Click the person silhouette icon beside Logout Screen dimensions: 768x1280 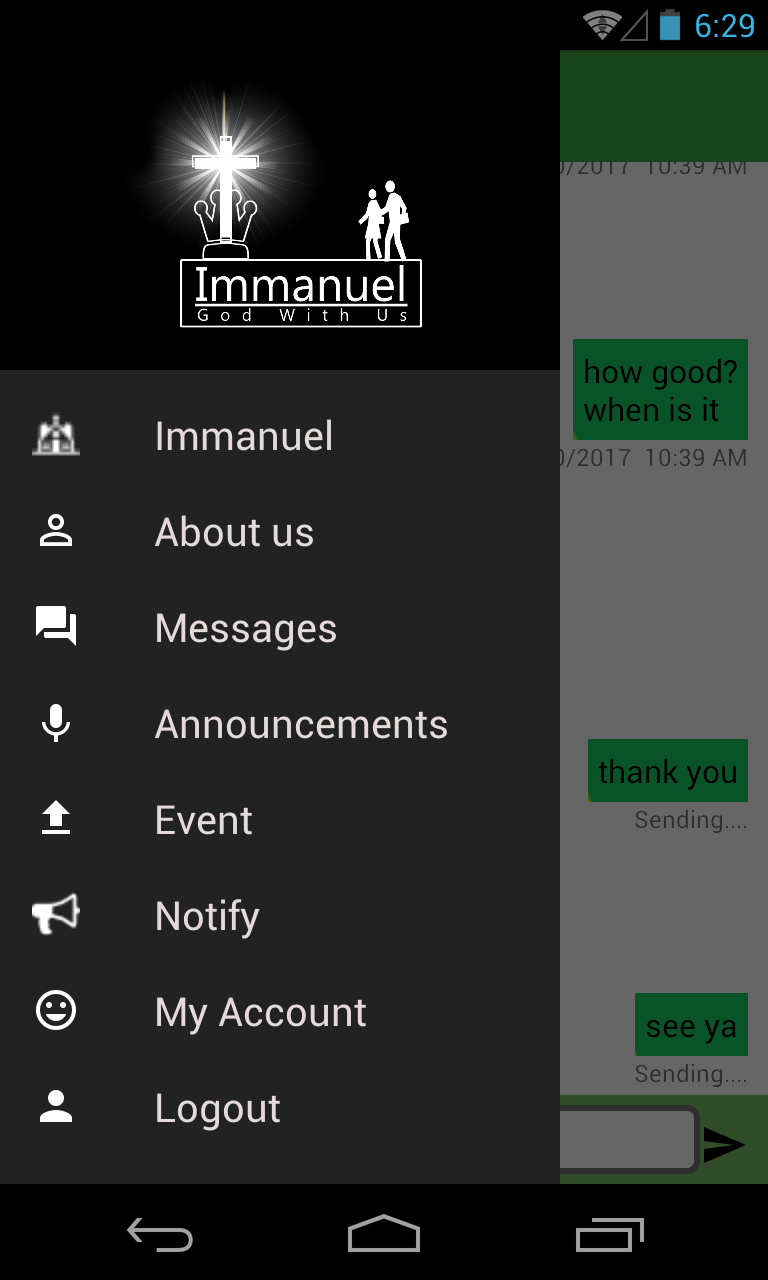tap(56, 1107)
